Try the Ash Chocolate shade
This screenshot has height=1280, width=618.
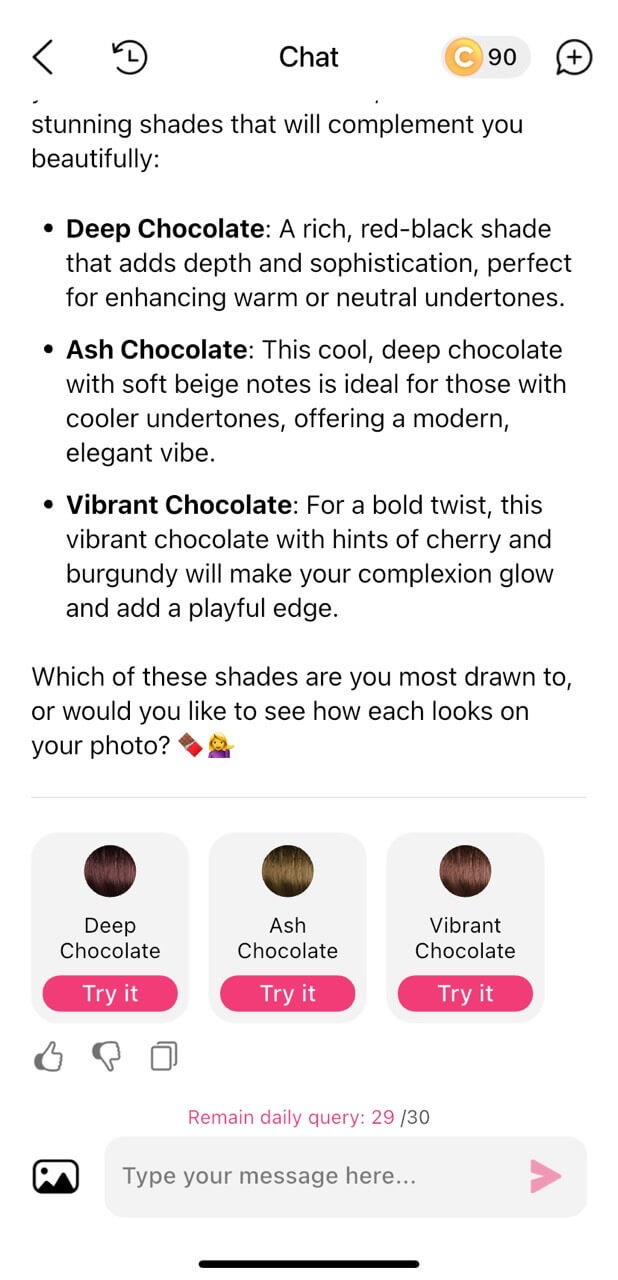point(288,993)
